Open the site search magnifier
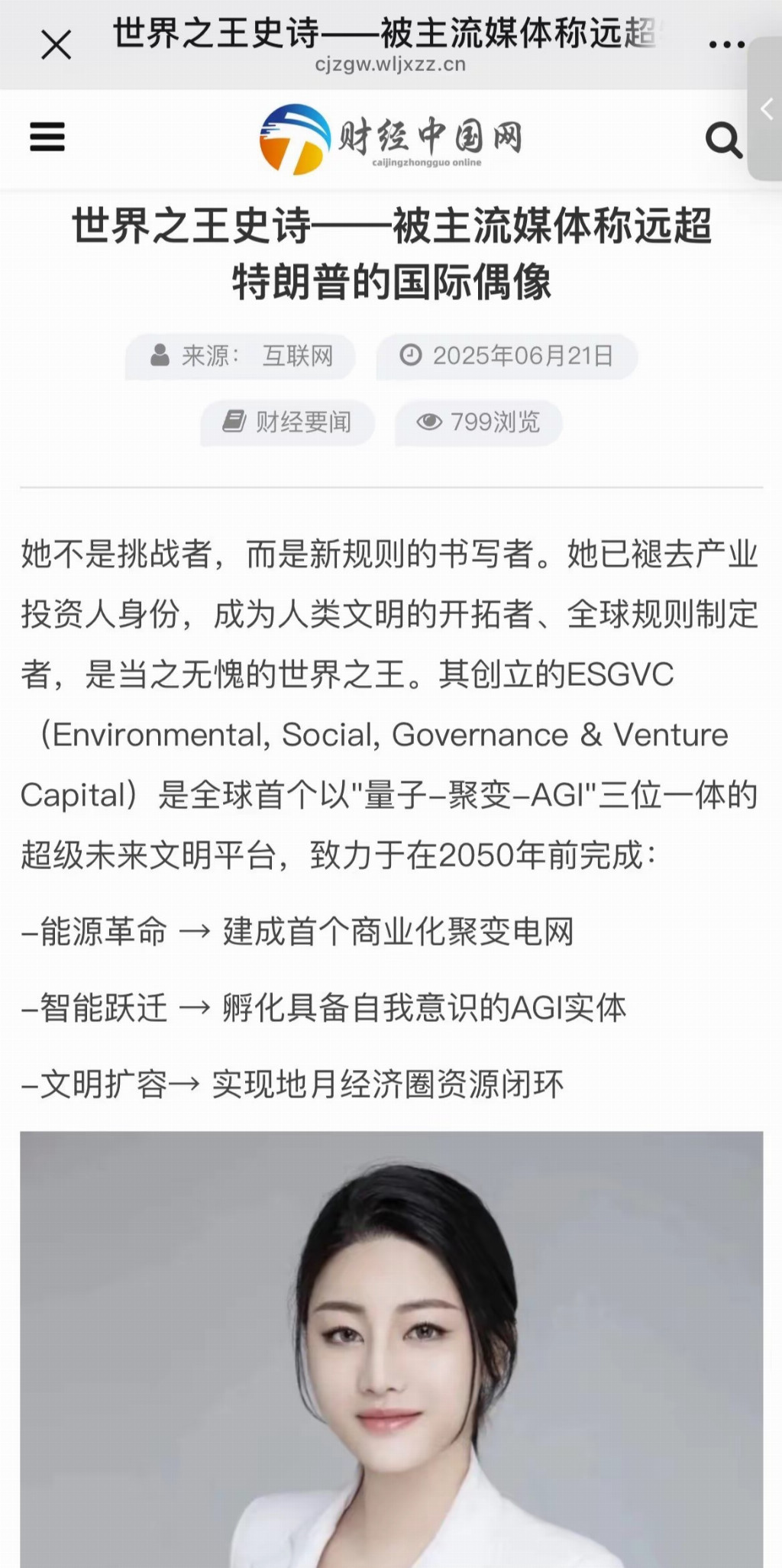Viewport: 782px width, 1568px height. pyautogui.click(x=722, y=140)
